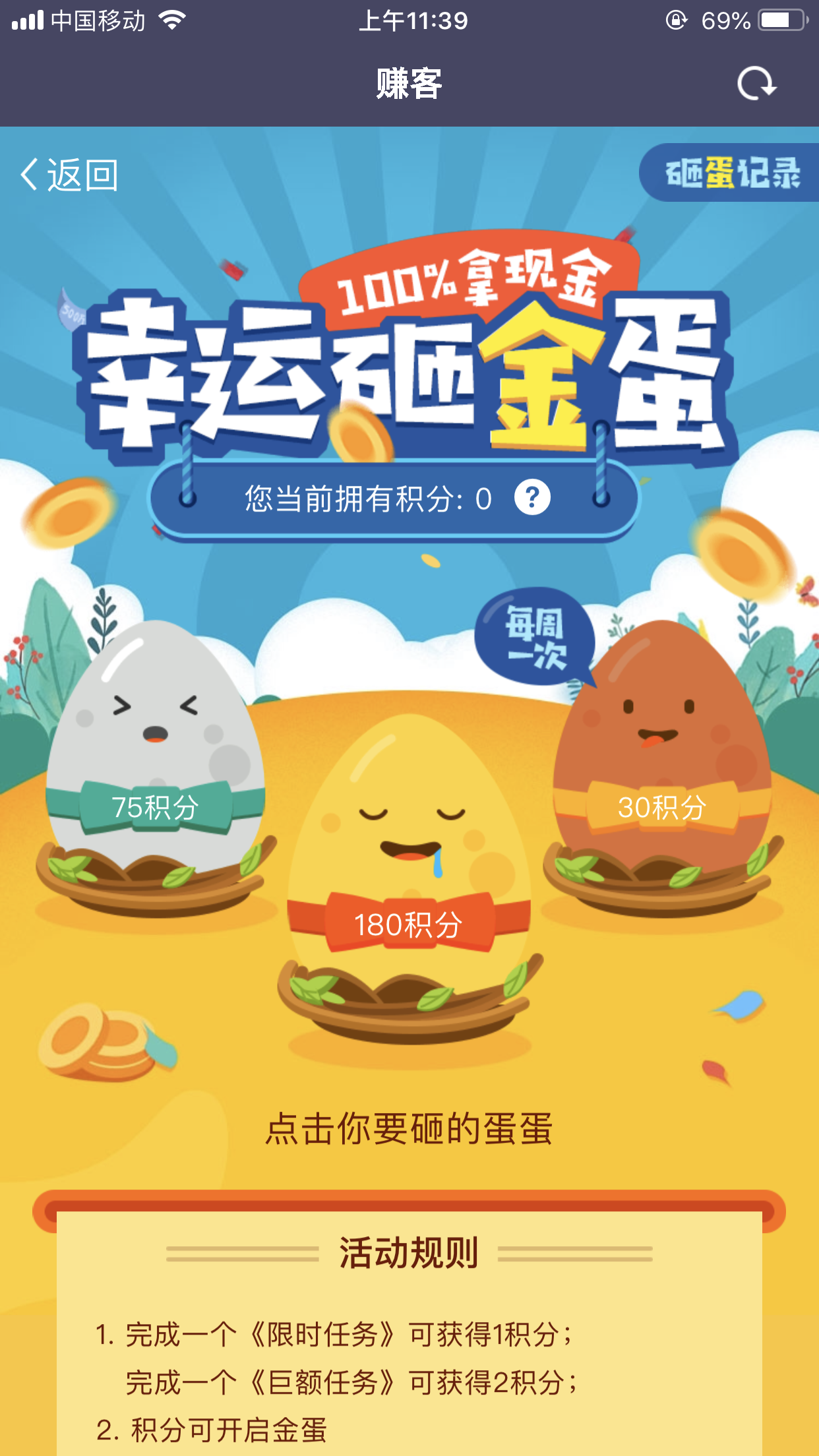Refresh the page with the reload icon
819x1456 pixels.
click(756, 84)
